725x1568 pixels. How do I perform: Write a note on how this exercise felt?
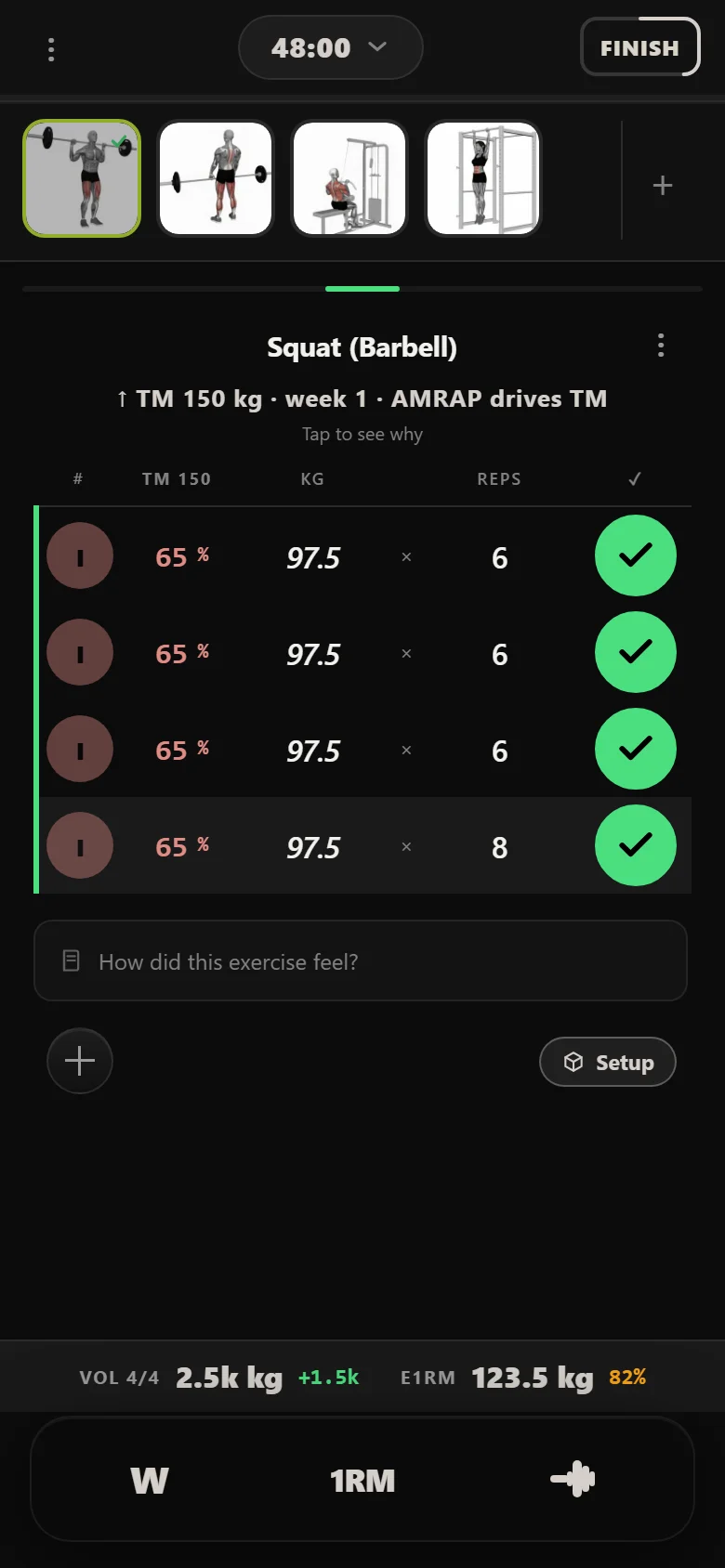point(361,960)
